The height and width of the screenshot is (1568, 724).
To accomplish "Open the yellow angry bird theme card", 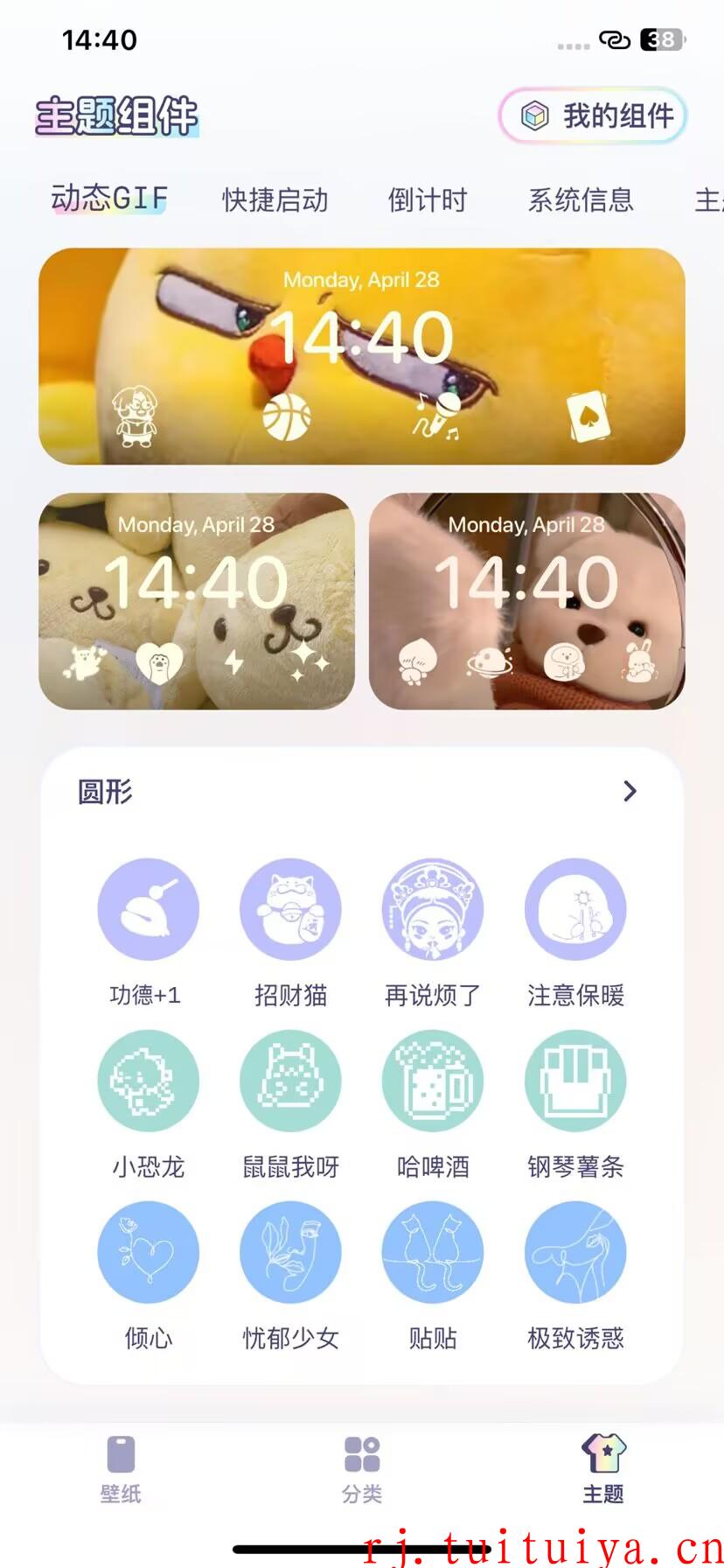I will point(362,356).
